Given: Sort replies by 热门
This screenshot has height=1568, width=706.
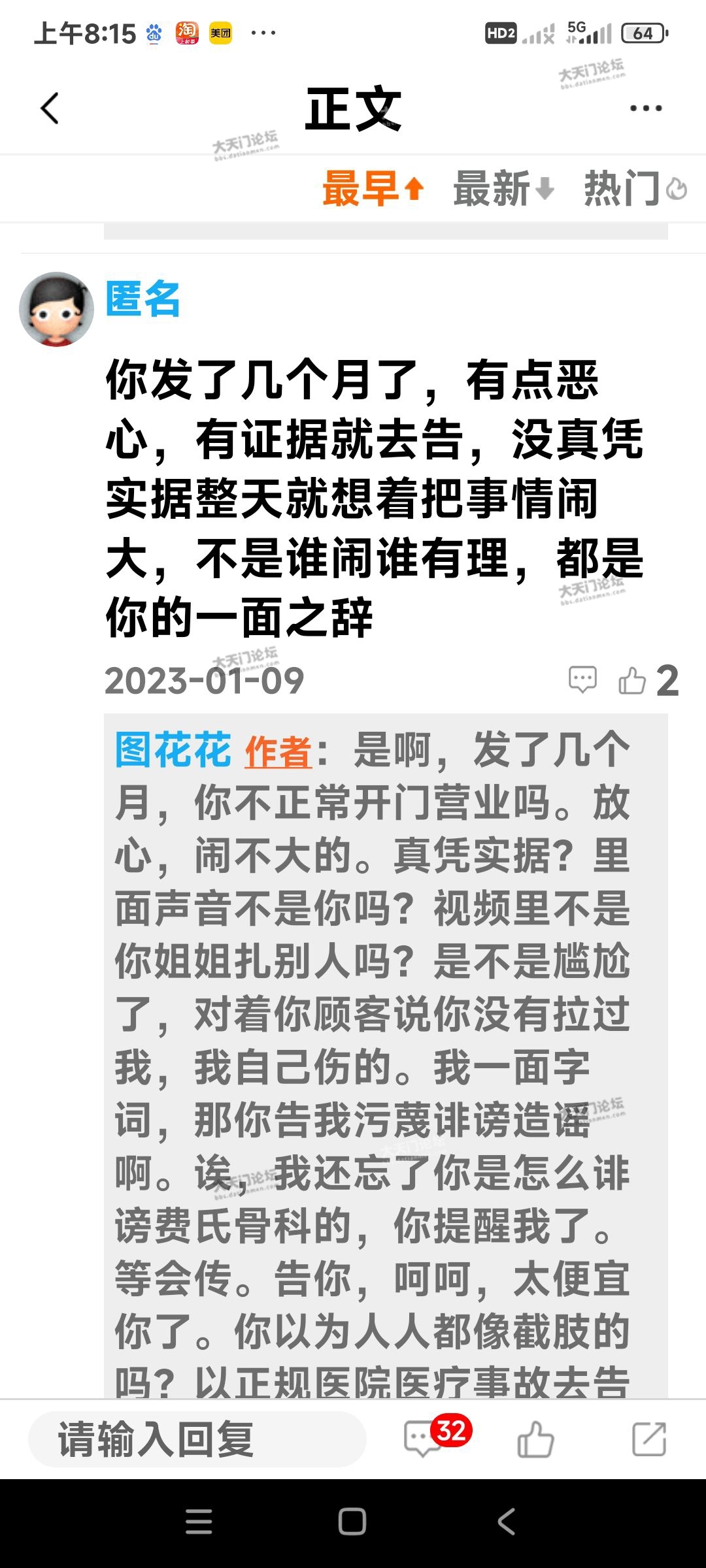Looking at the screenshot, I should click(634, 189).
